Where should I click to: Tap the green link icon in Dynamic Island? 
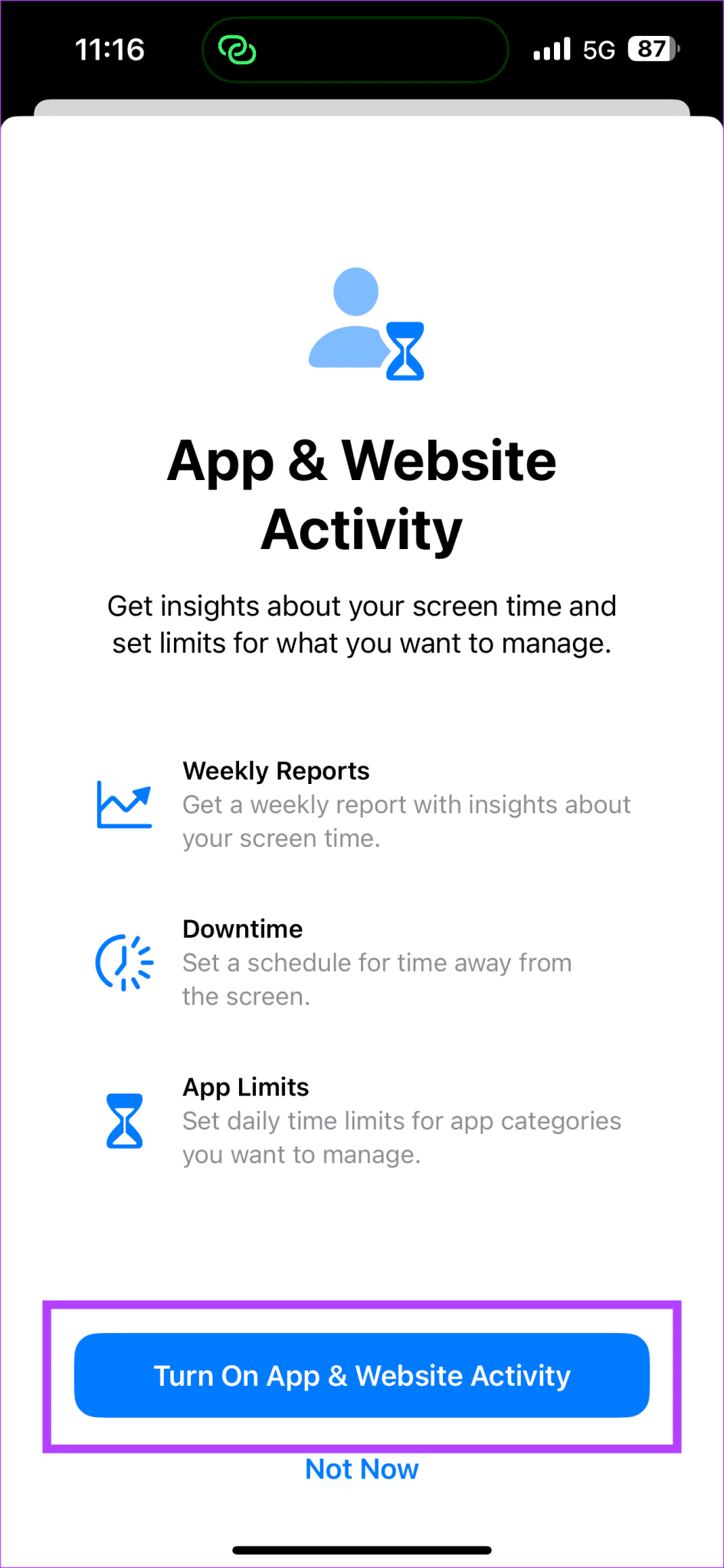(238, 49)
